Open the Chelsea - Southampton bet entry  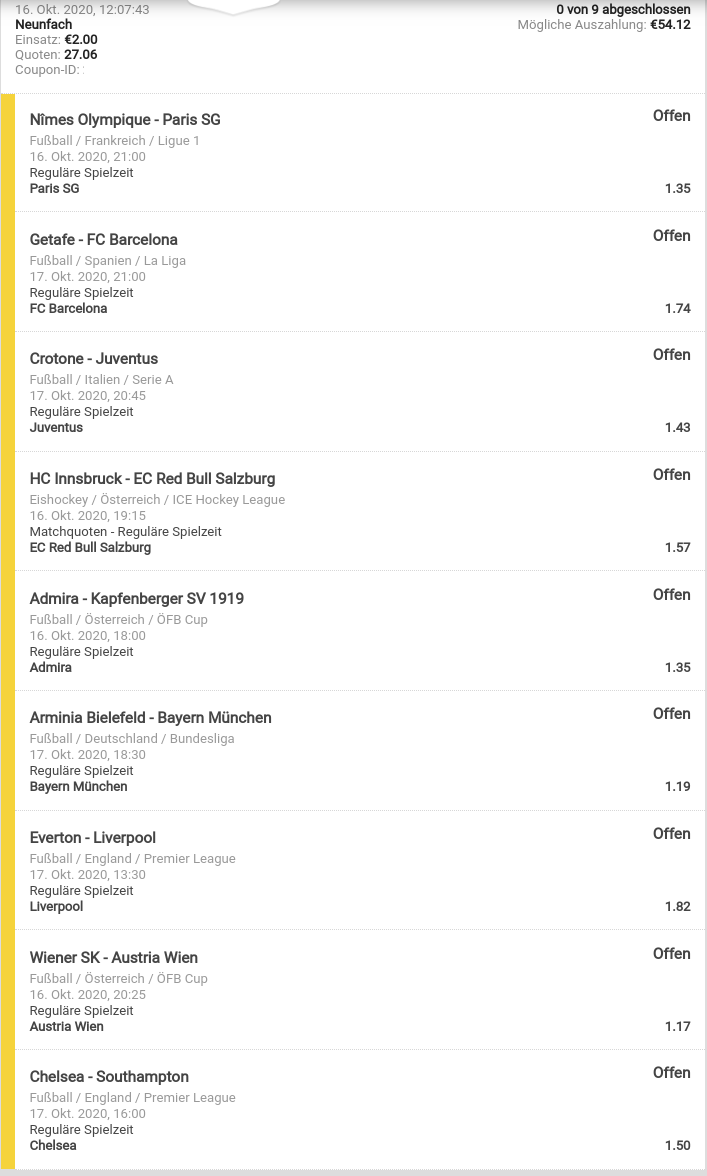pyautogui.click(x=360, y=1109)
